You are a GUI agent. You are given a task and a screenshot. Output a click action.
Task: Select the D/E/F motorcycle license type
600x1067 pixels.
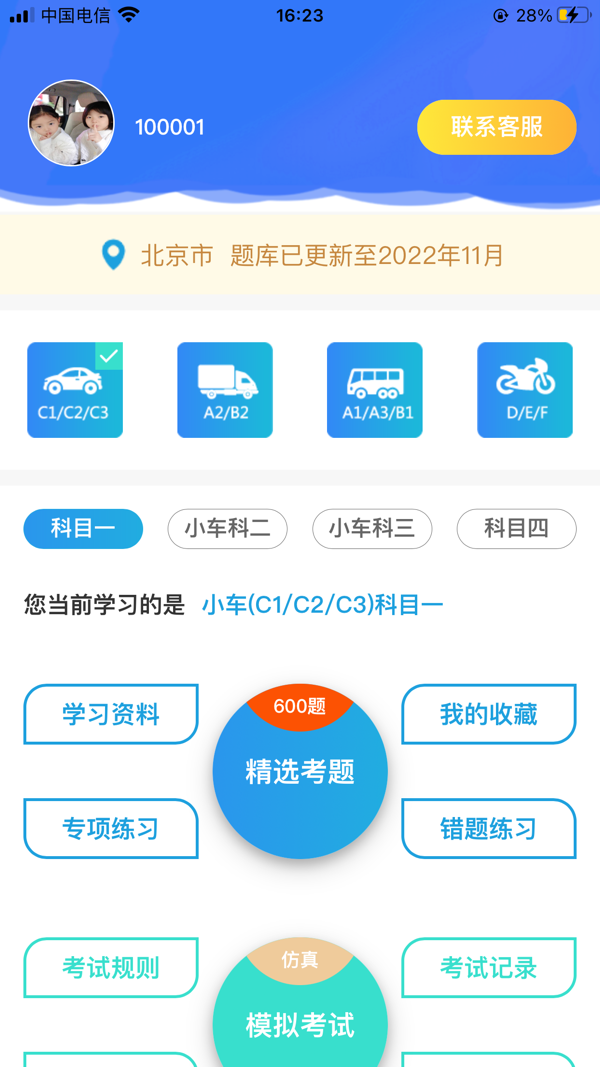tap(525, 390)
